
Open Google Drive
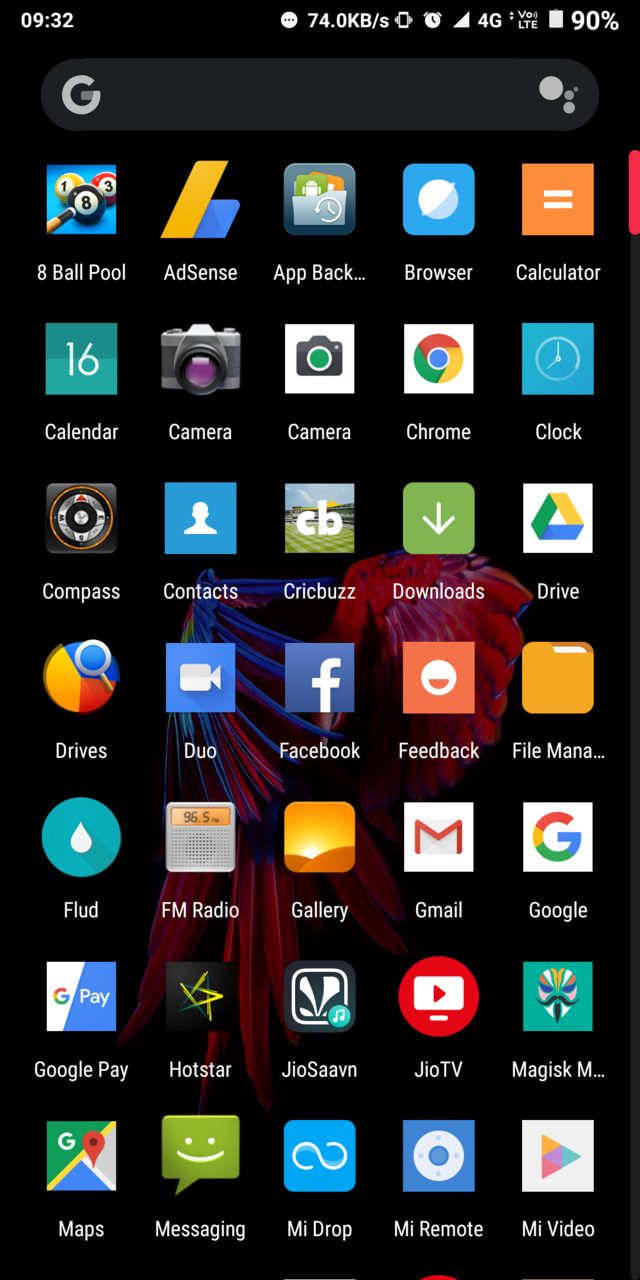click(x=557, y=518)
